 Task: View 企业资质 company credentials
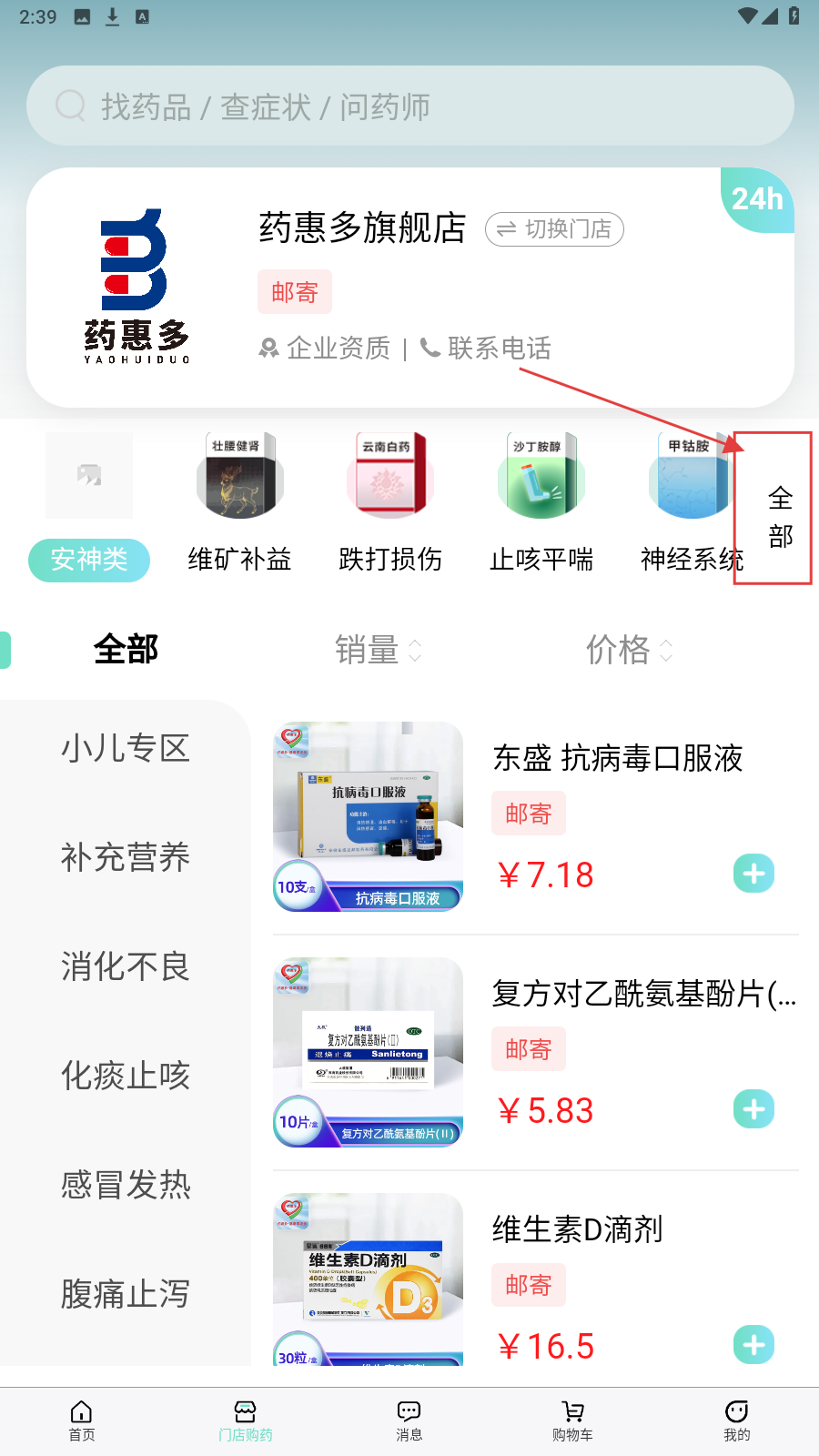click(x=325, y=348)
